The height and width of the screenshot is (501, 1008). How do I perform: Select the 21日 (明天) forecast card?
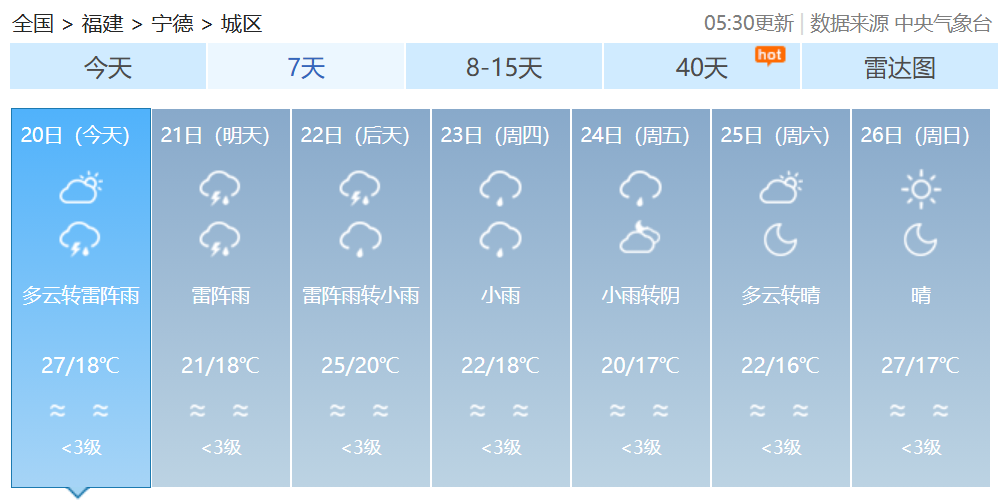pyautogui.click(x=220, y=297)
